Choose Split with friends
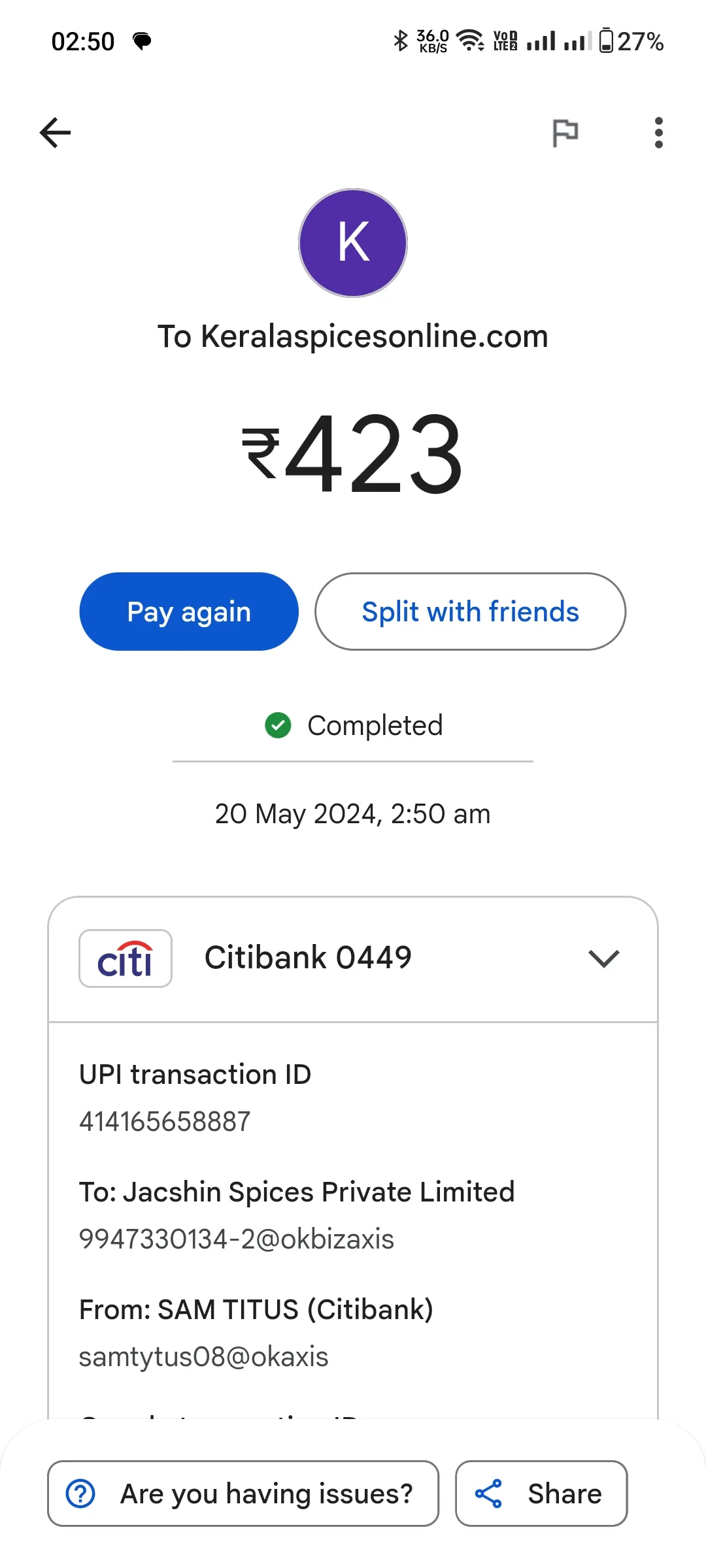This screenshot has height=1568, width=706. 471,612
